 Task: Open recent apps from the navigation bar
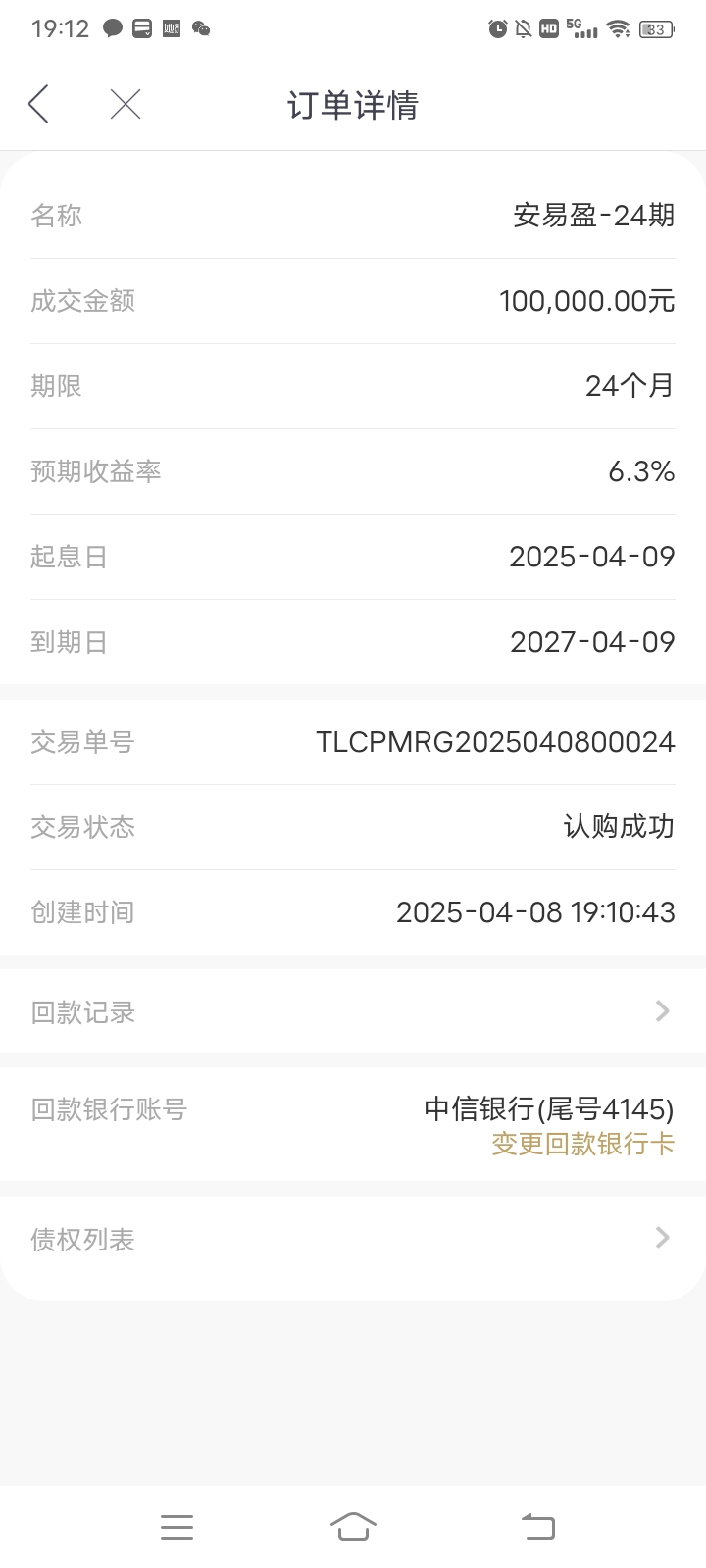coord(176,1527)
